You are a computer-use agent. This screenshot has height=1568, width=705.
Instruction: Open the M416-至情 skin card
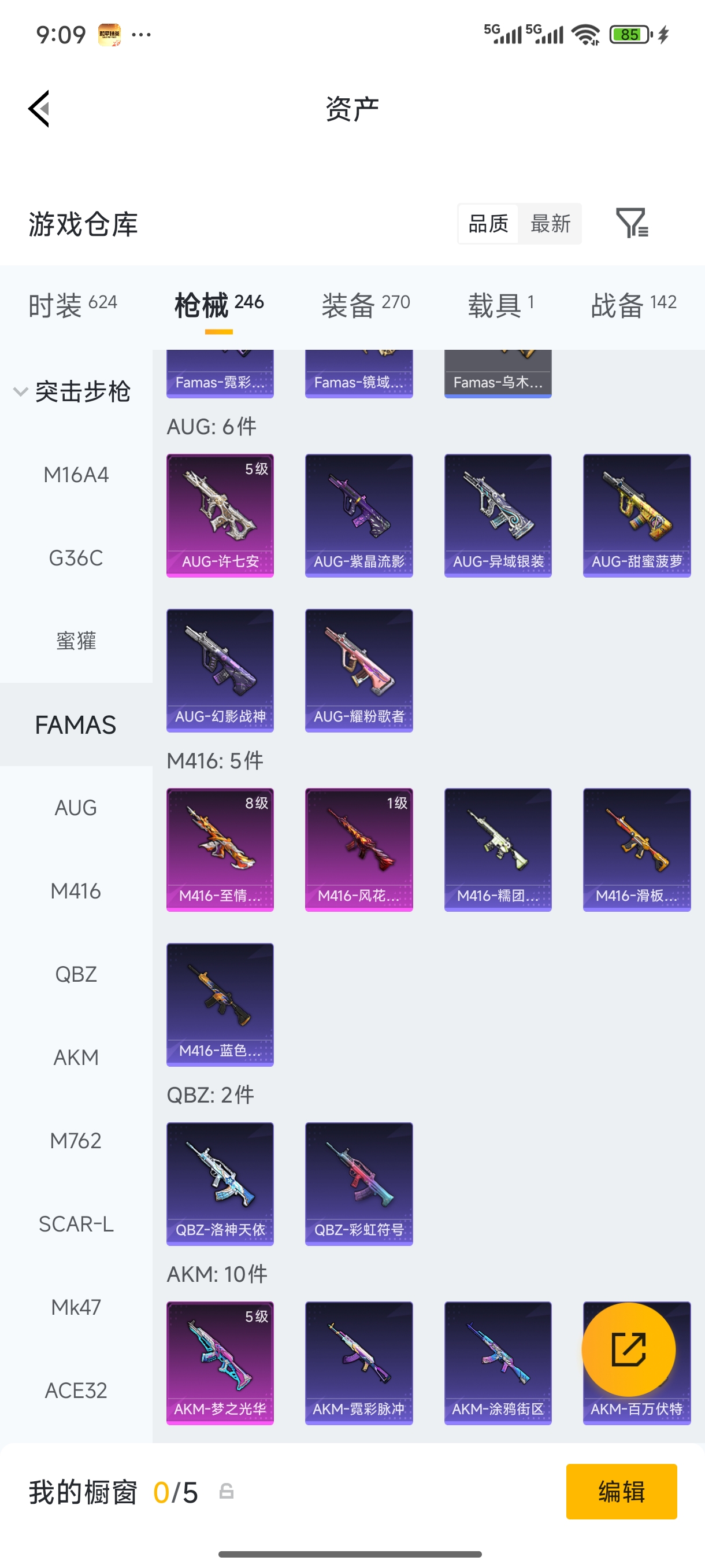pyautogui.click(x=220, y=849)
